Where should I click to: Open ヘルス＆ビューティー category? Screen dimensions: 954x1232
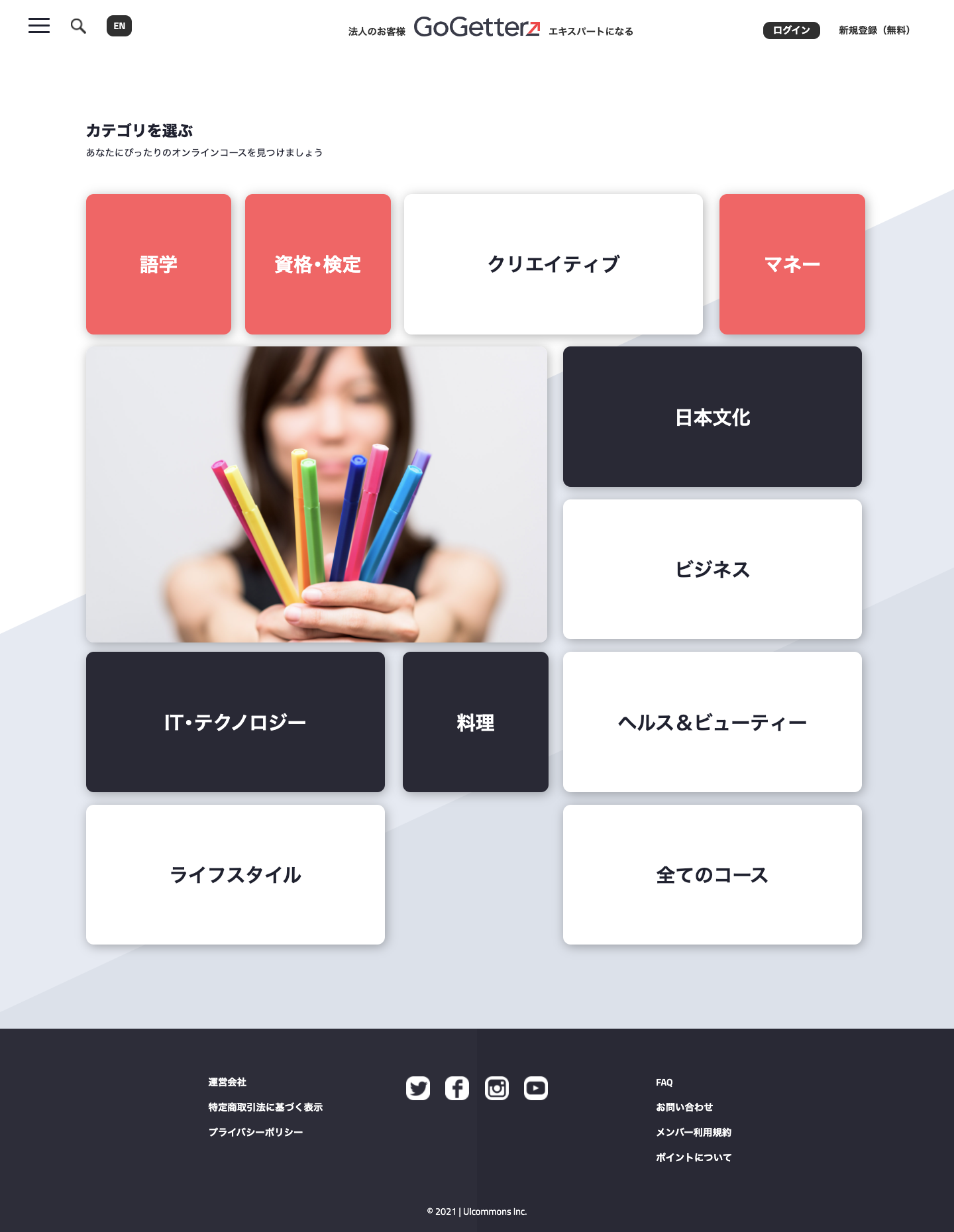712,722
